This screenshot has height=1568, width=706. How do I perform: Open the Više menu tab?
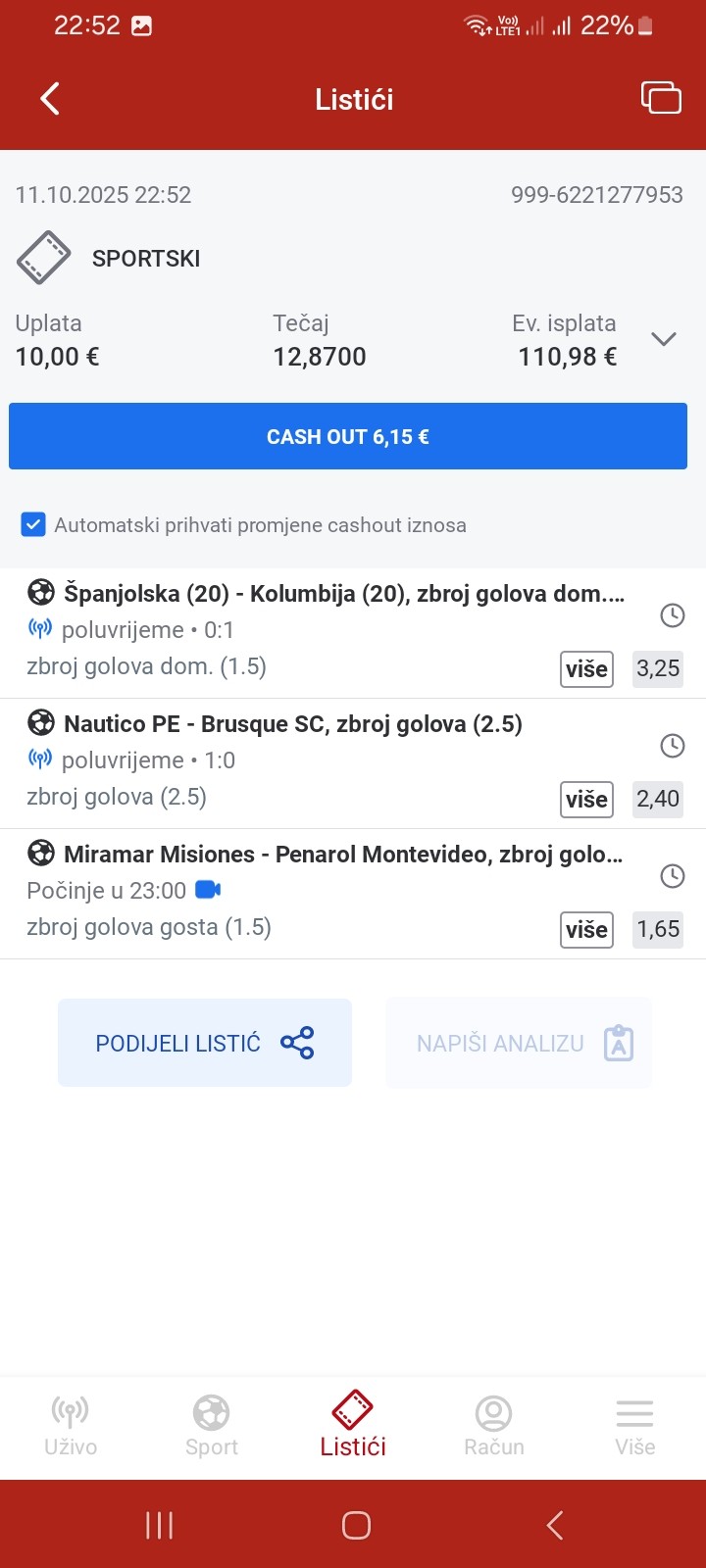point(634,1427)
